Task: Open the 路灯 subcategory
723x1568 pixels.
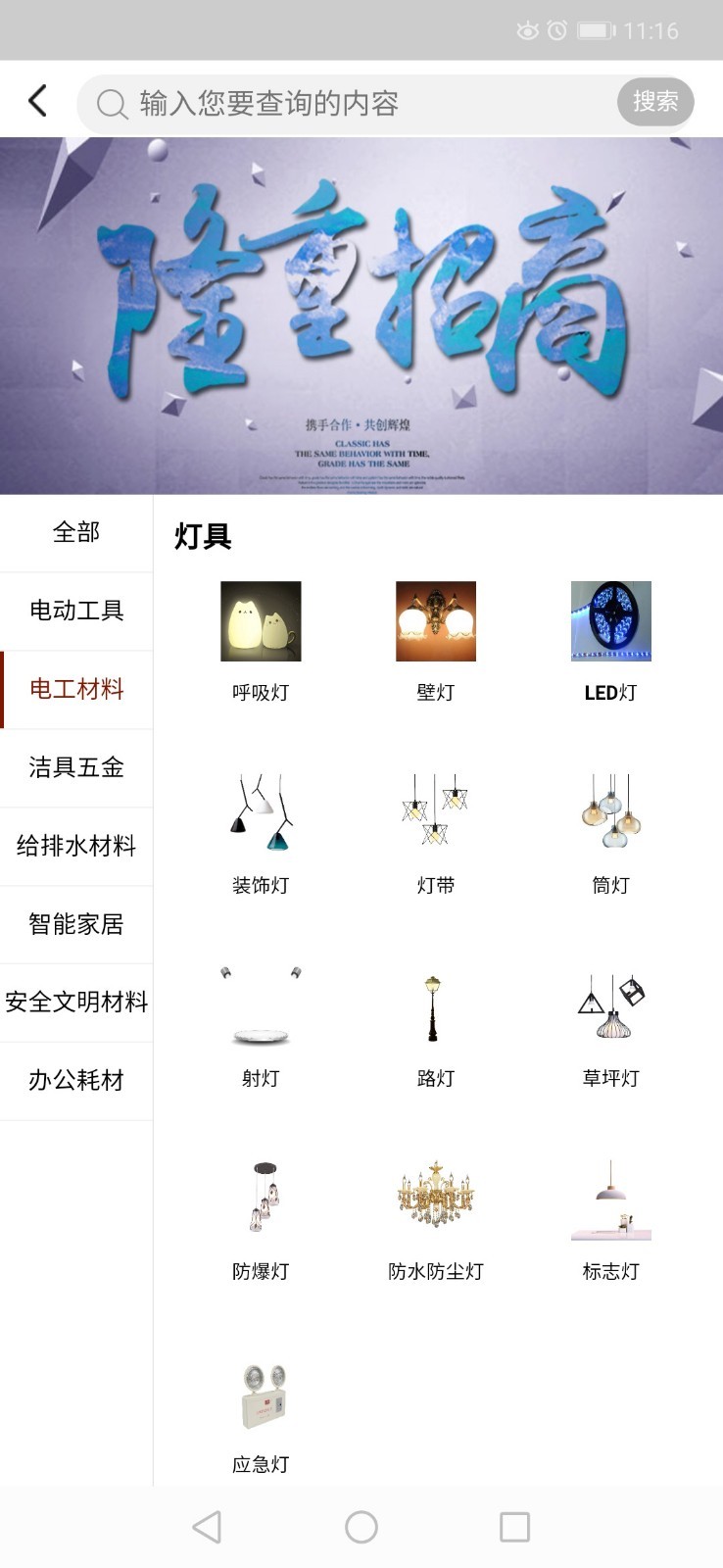Action: coord(436,1024)
